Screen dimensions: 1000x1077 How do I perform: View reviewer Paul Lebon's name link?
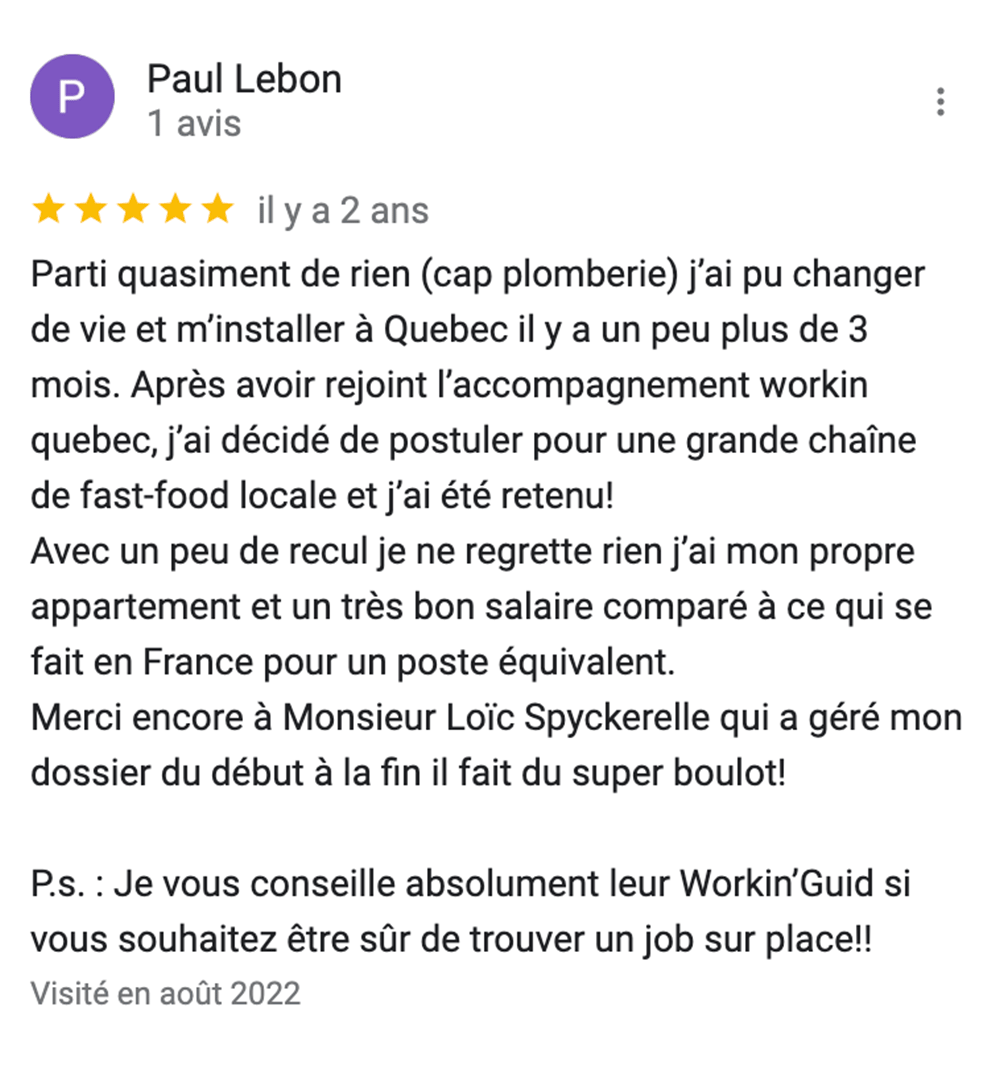click(x=244, y=78)
